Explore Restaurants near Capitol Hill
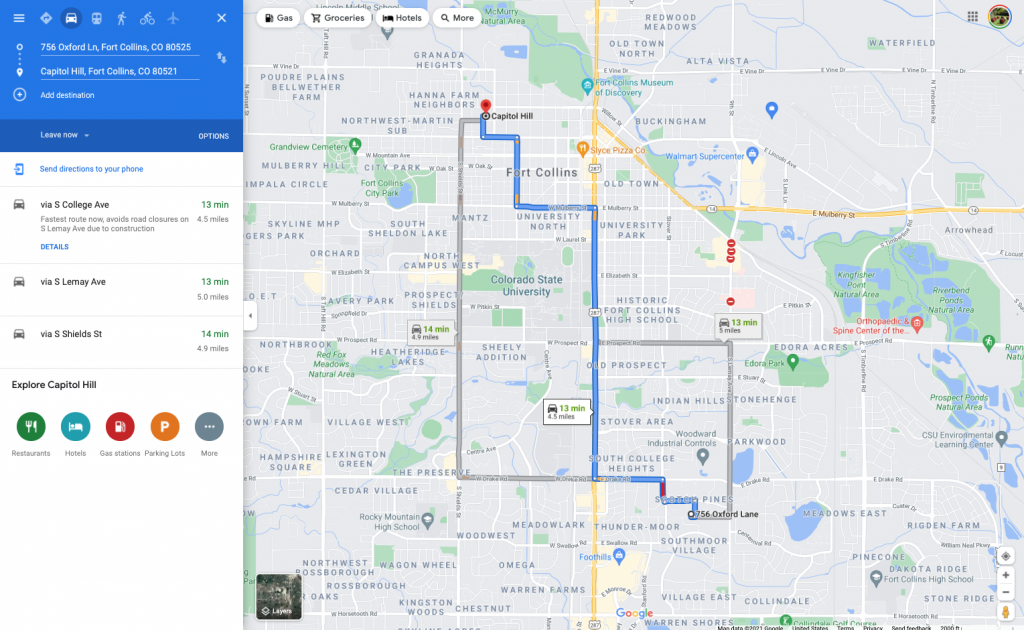 click(x=31, y=427)
